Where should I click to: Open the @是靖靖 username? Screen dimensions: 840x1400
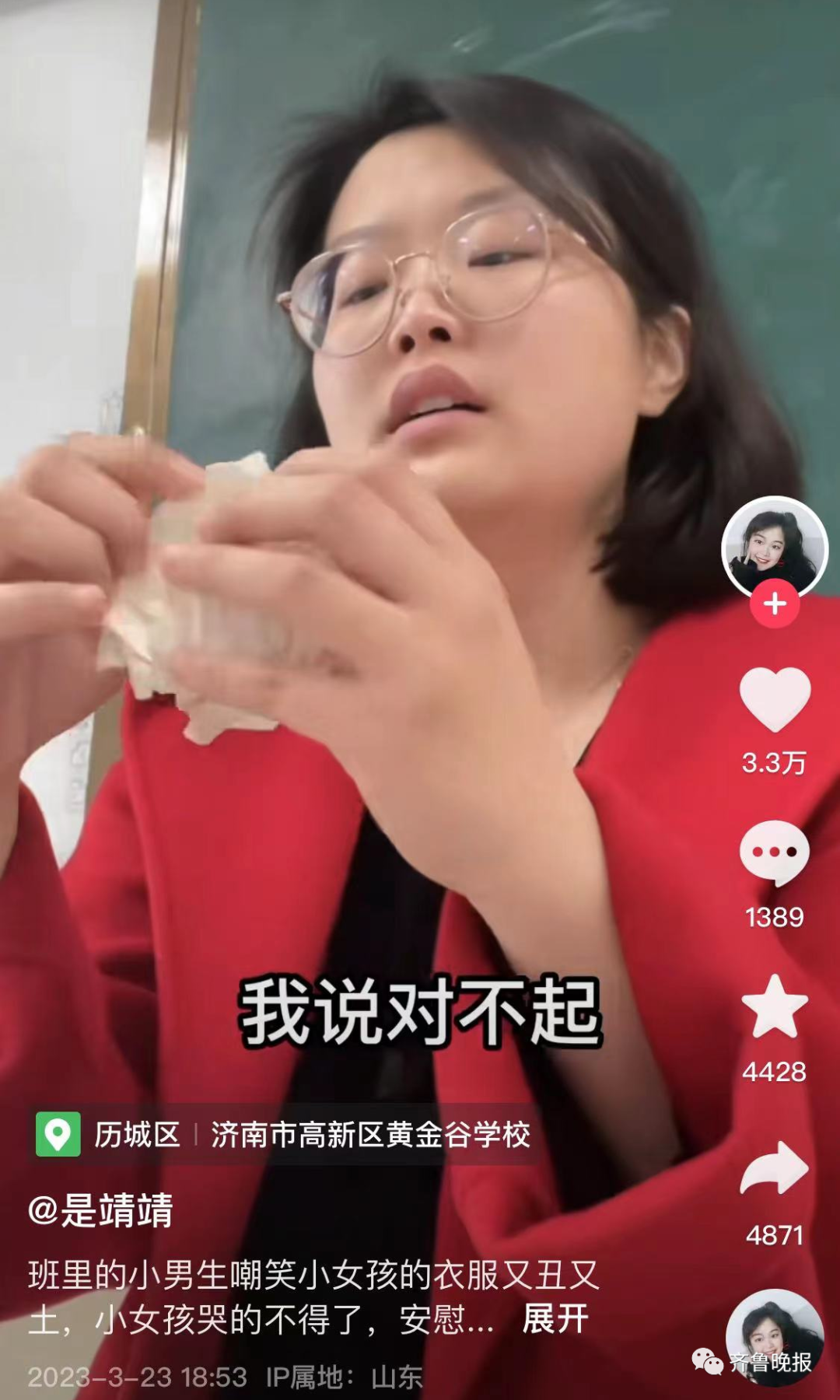tap(100, 1211)
